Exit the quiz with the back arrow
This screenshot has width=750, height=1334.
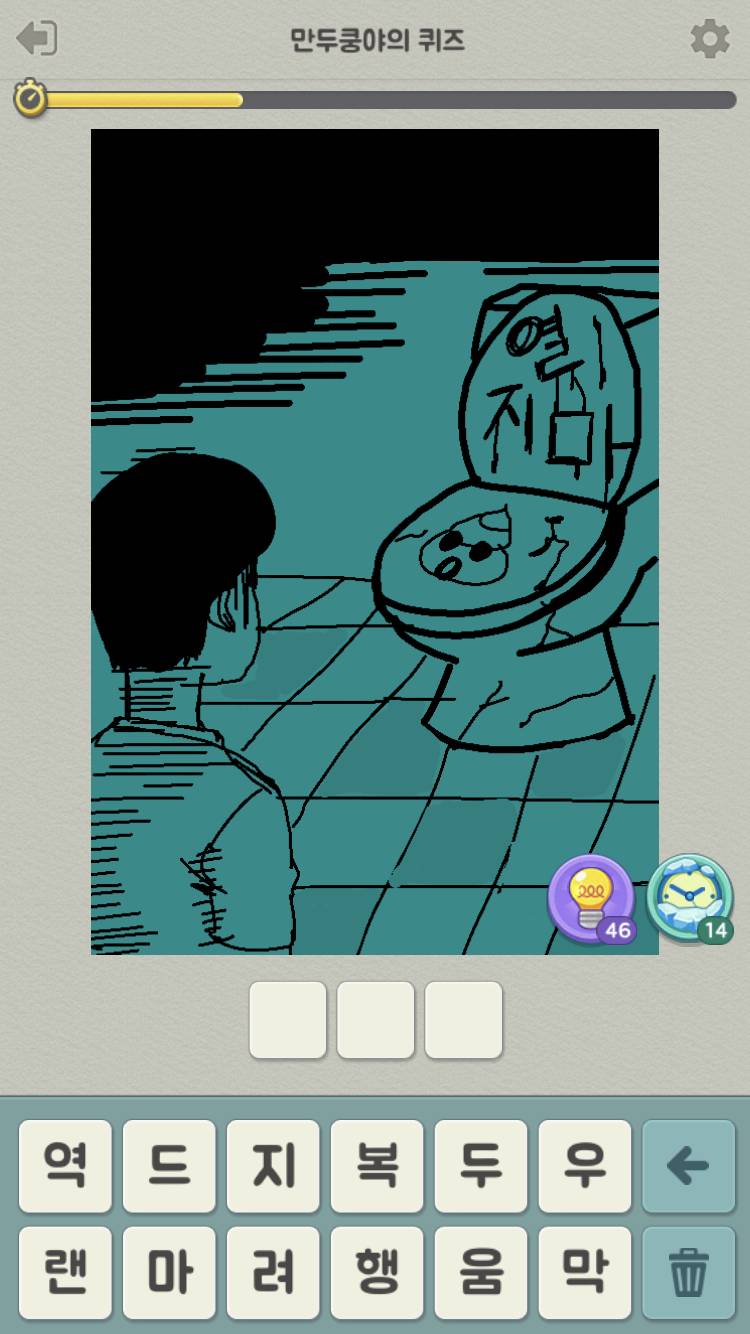point(37,39)
